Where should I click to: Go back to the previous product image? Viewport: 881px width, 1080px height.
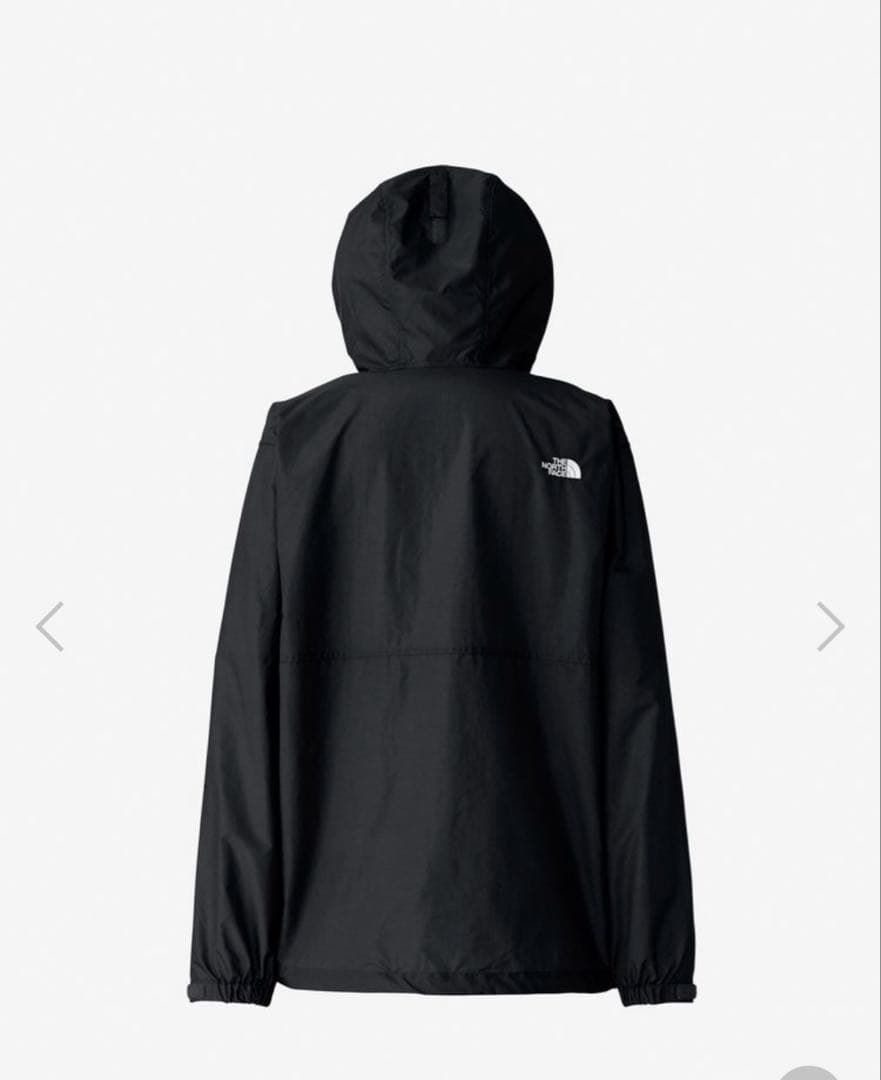(x=50, y=626)
